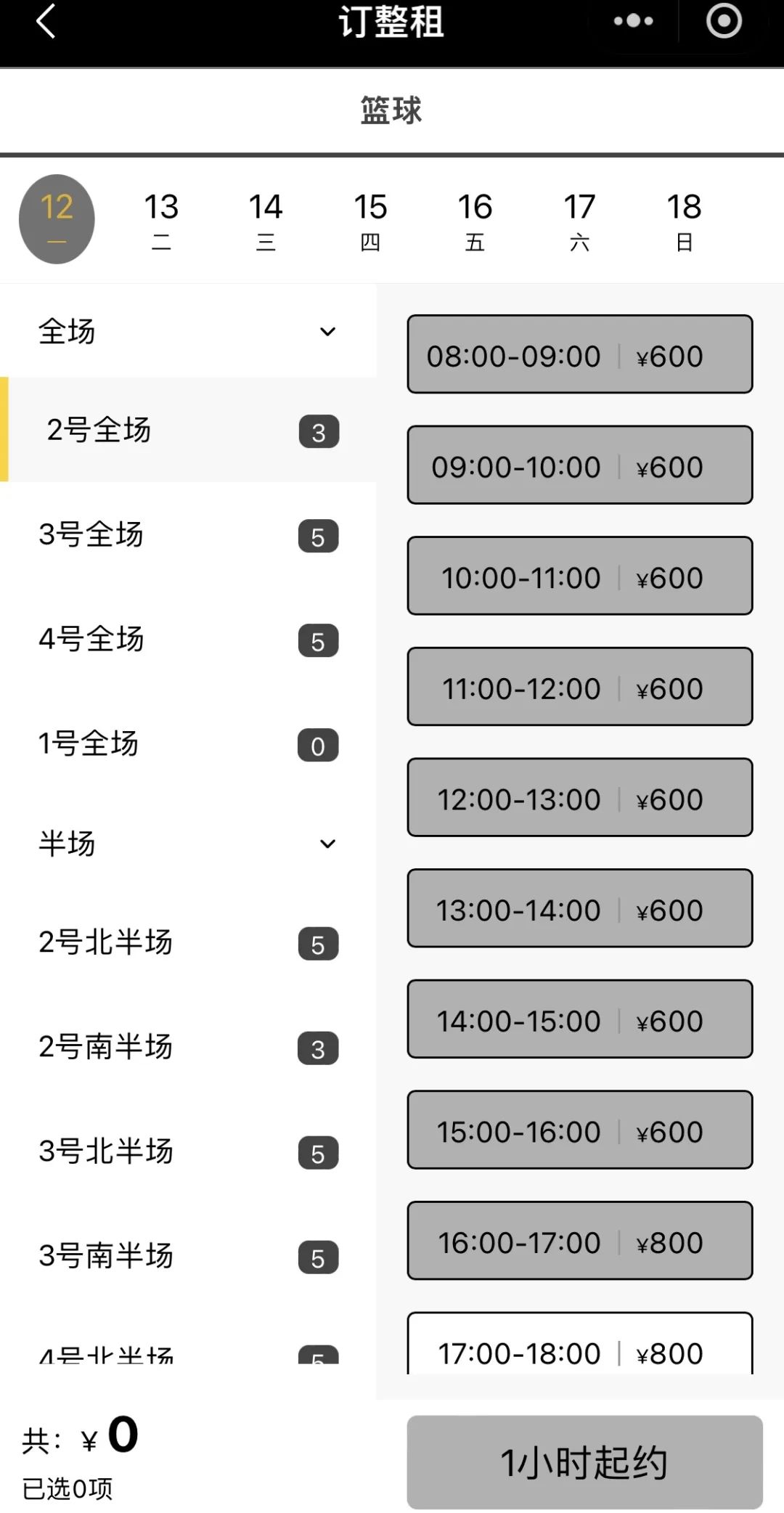Select date 18 (Sunday)
Image resolution: width=784 pixels, height=1513 pixels.
coord(684,219)
